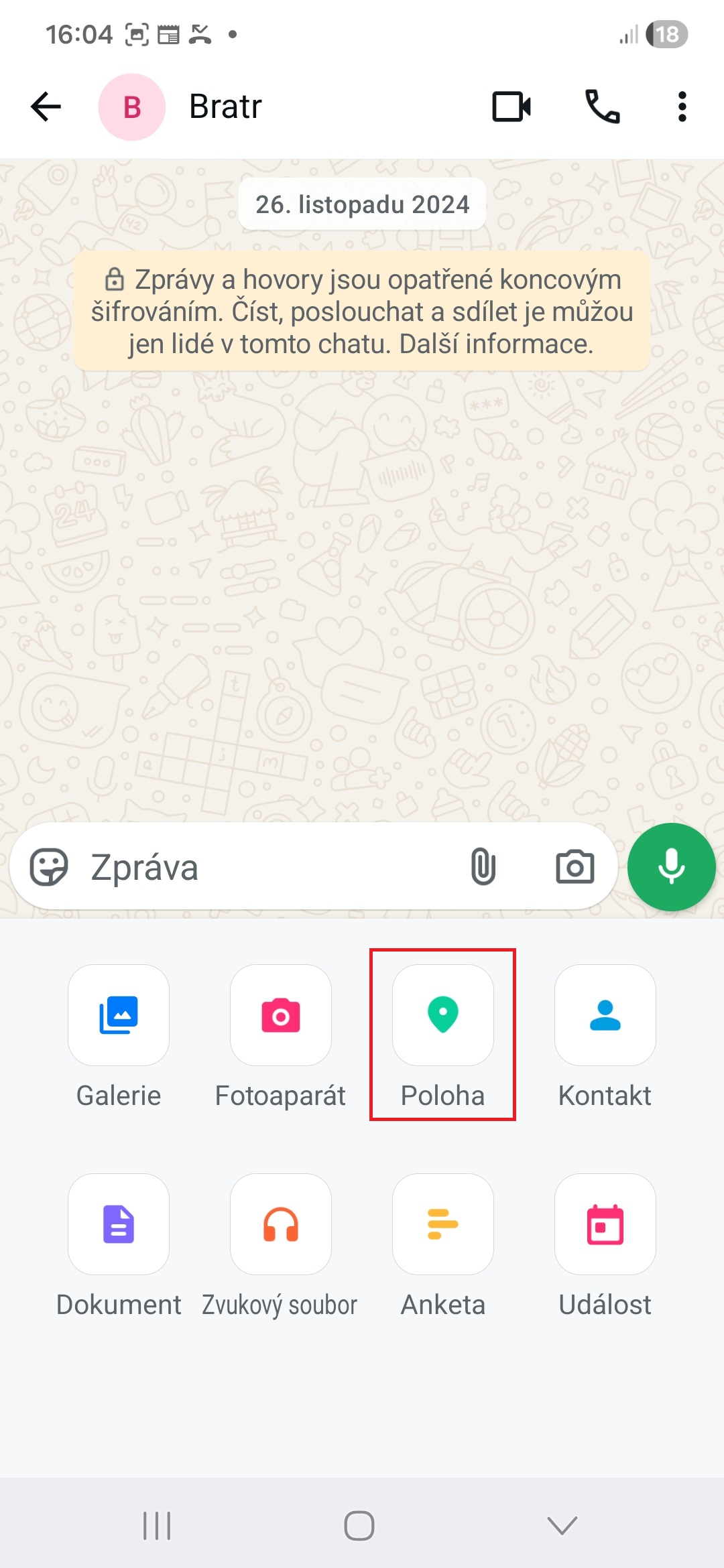Open Bratr's contact profile
This screenshot has height=1568, width=724.
click(225, 107)
